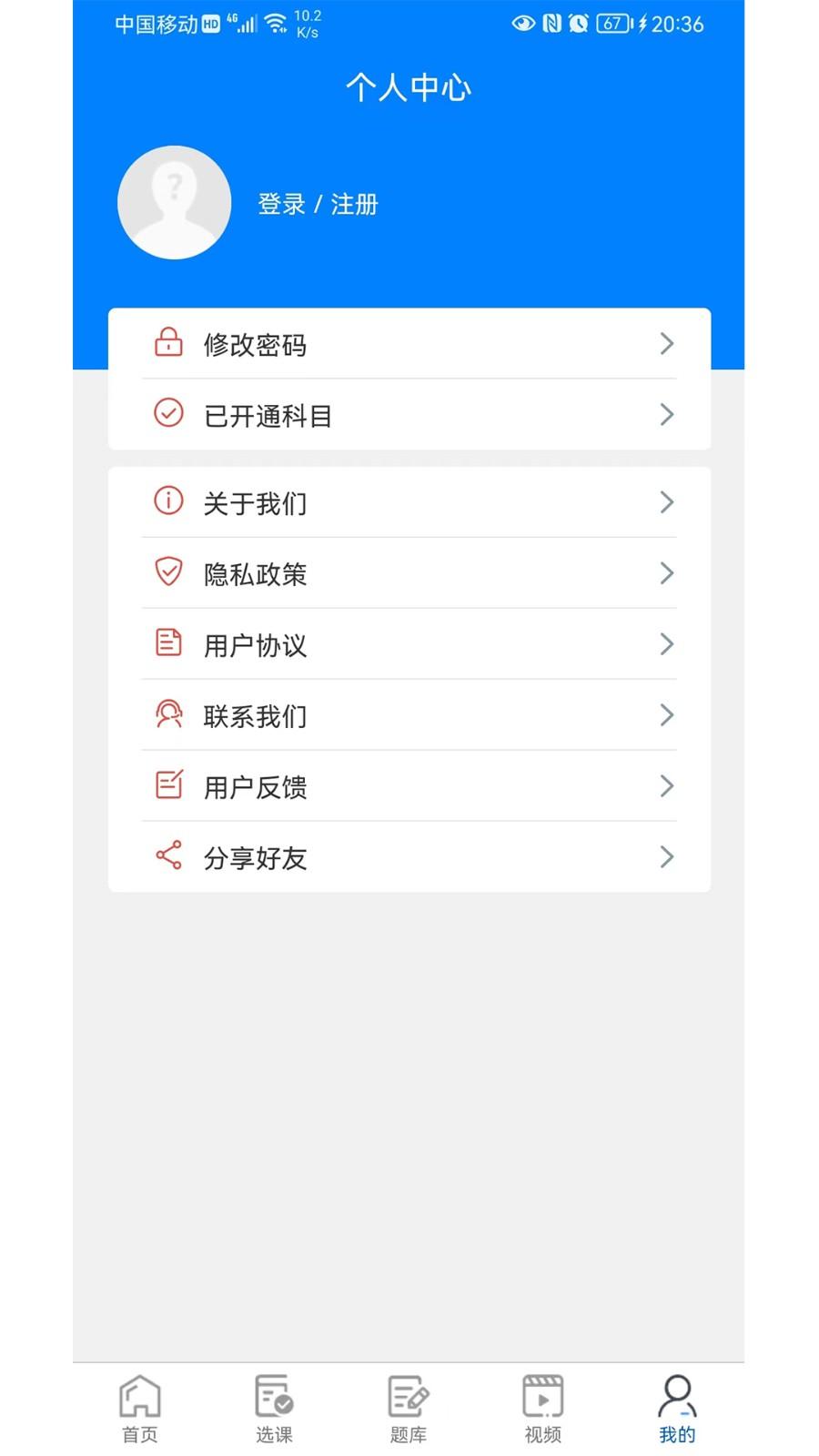Expand the 隐私政策 row via its chevron

[x=668, y=573]
